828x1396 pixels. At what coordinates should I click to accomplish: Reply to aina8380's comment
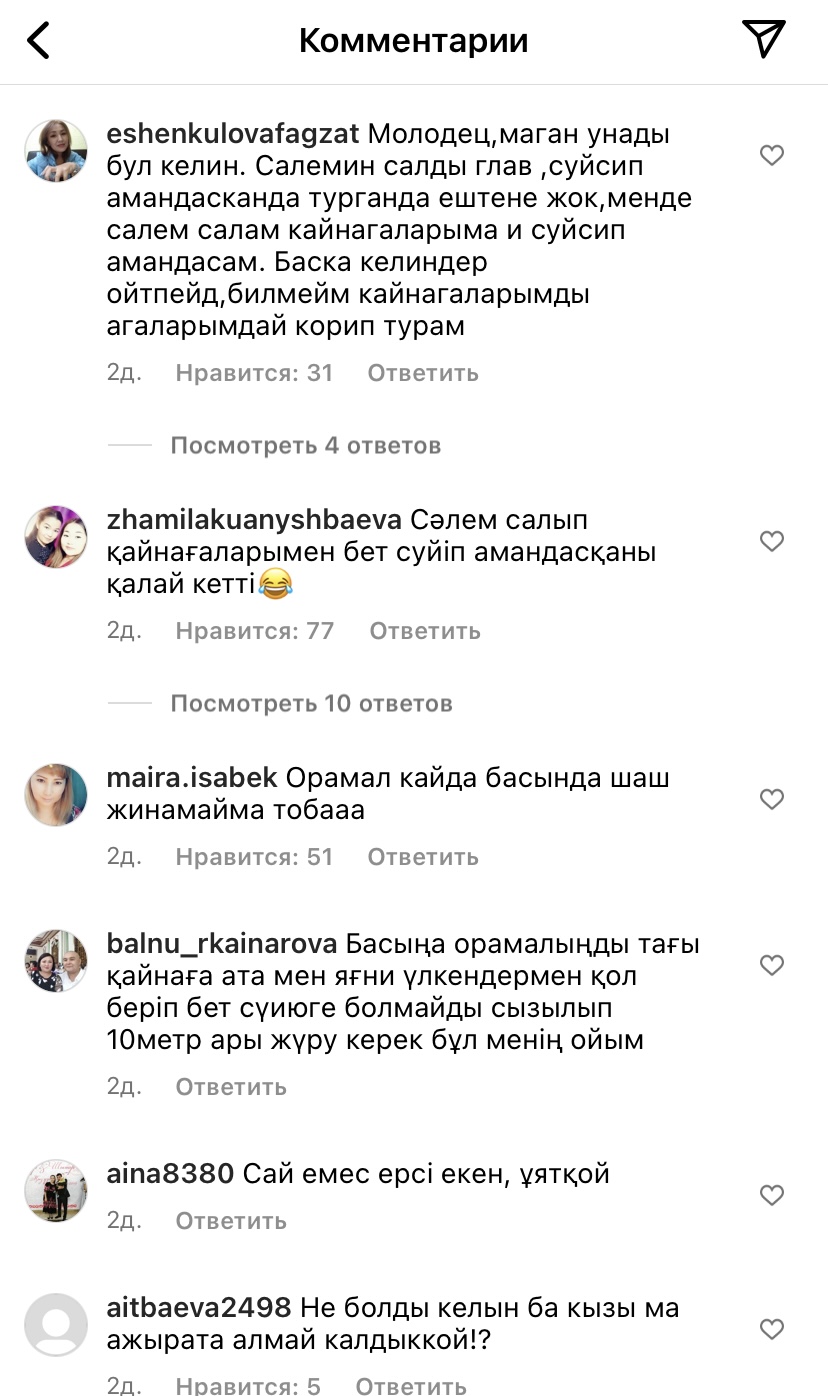[231, 1221]
